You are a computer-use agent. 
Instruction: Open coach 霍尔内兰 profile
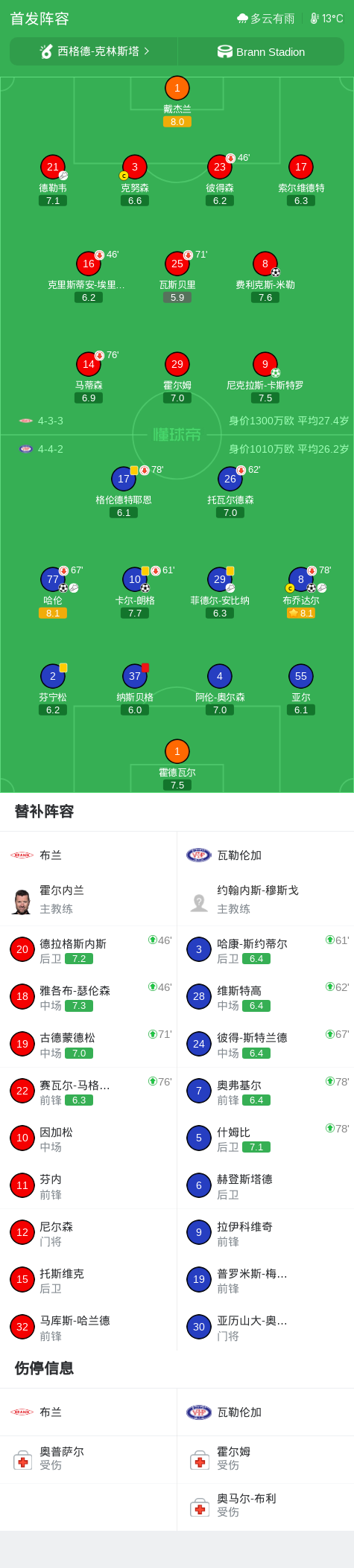click(x=89, y=899)
